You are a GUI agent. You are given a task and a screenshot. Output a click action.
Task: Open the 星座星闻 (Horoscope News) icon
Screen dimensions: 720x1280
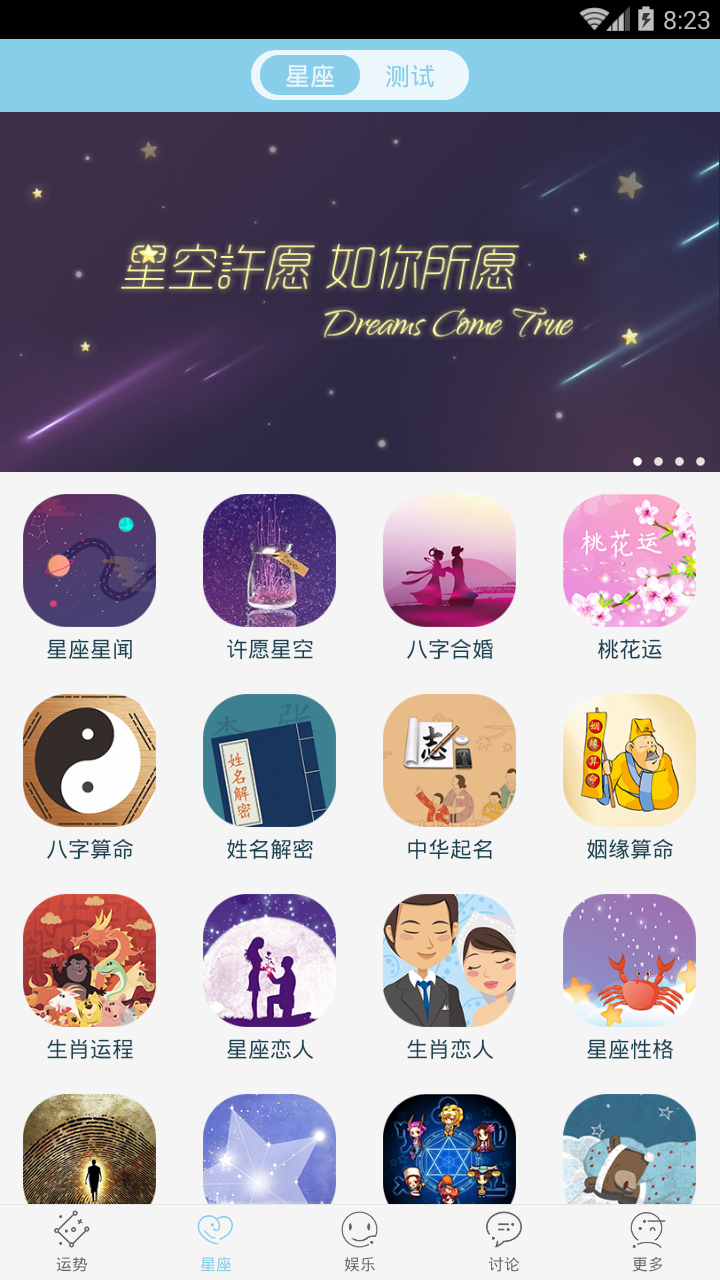pyautogui.click(x=89, y=560)
